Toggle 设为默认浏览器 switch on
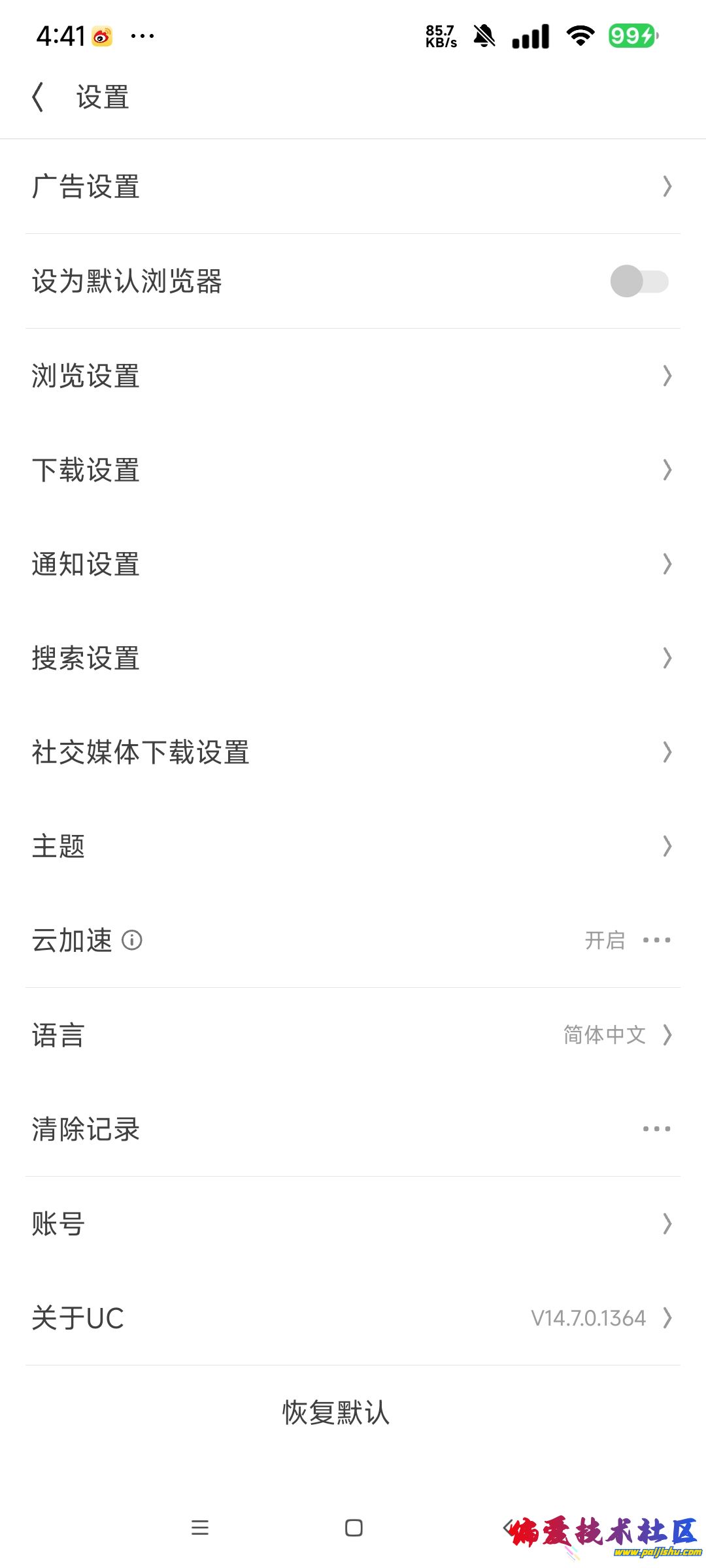Image resolution: width=706 pixels, height=1568 pixels. click(x=639, y=282)
